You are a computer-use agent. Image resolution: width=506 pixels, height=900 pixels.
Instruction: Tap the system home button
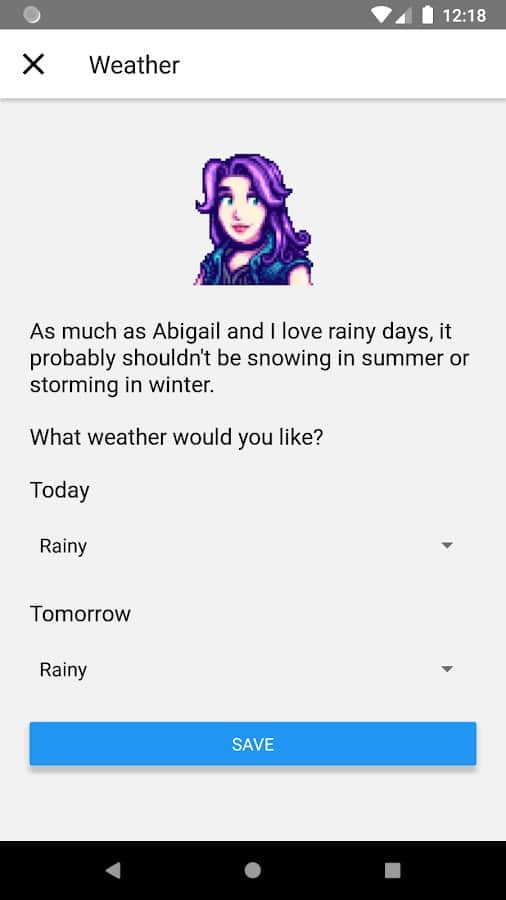pos(252,870)
